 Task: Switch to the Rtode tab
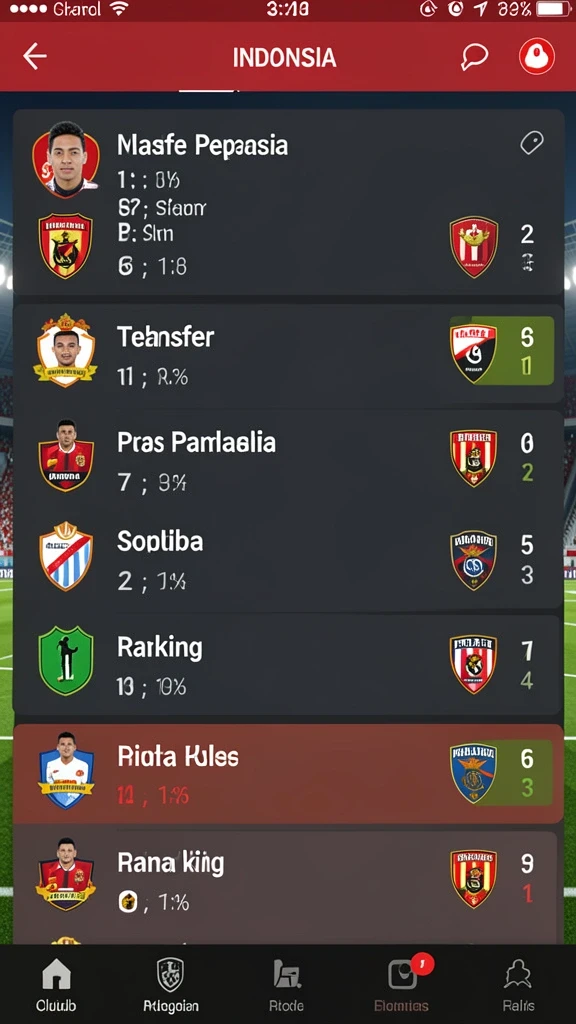286,985
